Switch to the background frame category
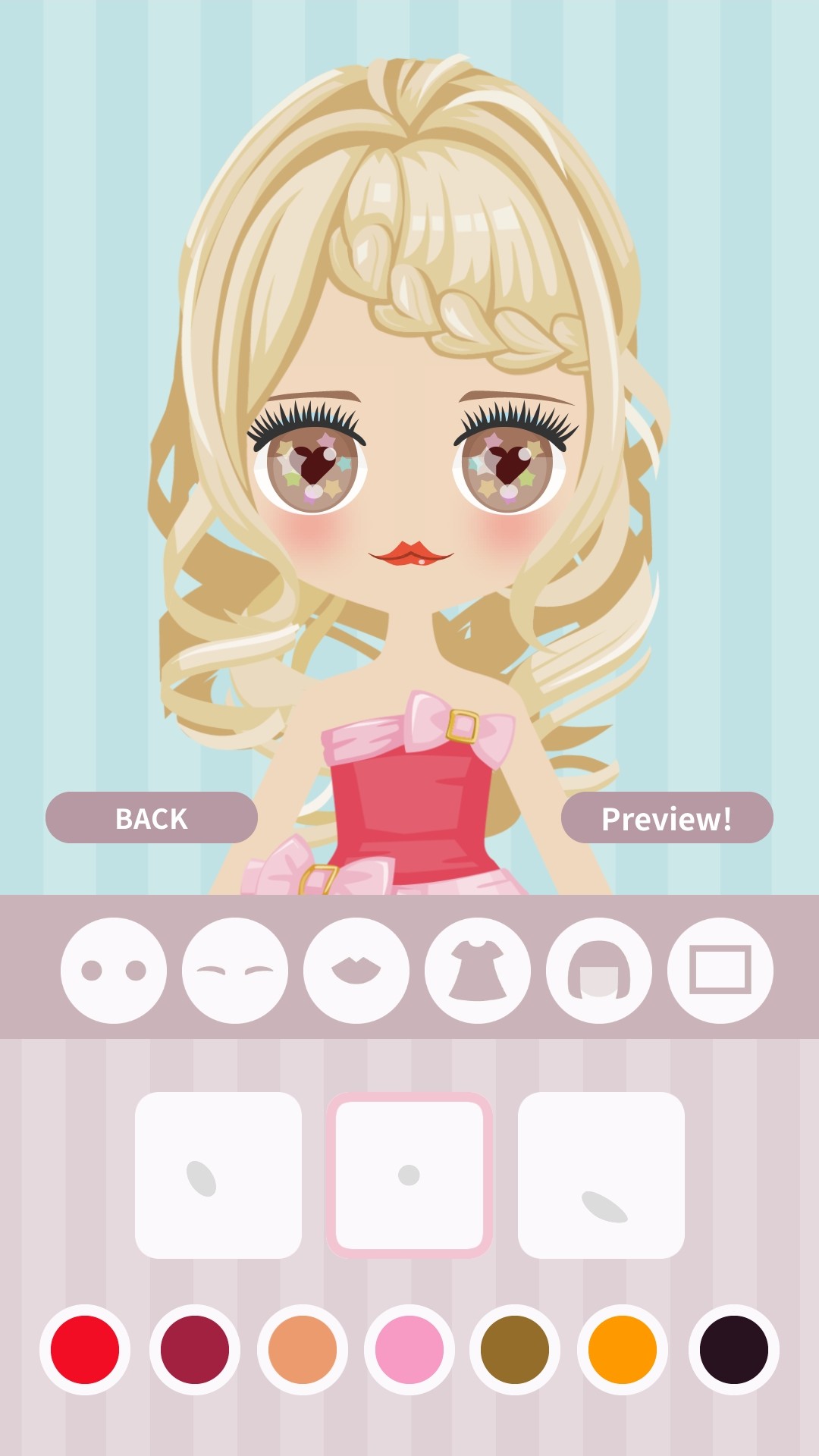The width and height of the screenshot is (819, 1456). click(720, 971)
